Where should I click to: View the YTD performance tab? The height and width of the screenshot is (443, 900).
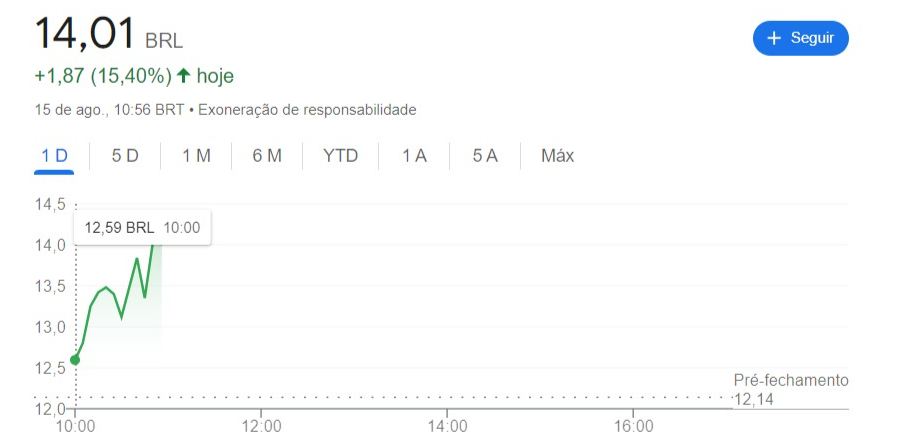point(340,156)
